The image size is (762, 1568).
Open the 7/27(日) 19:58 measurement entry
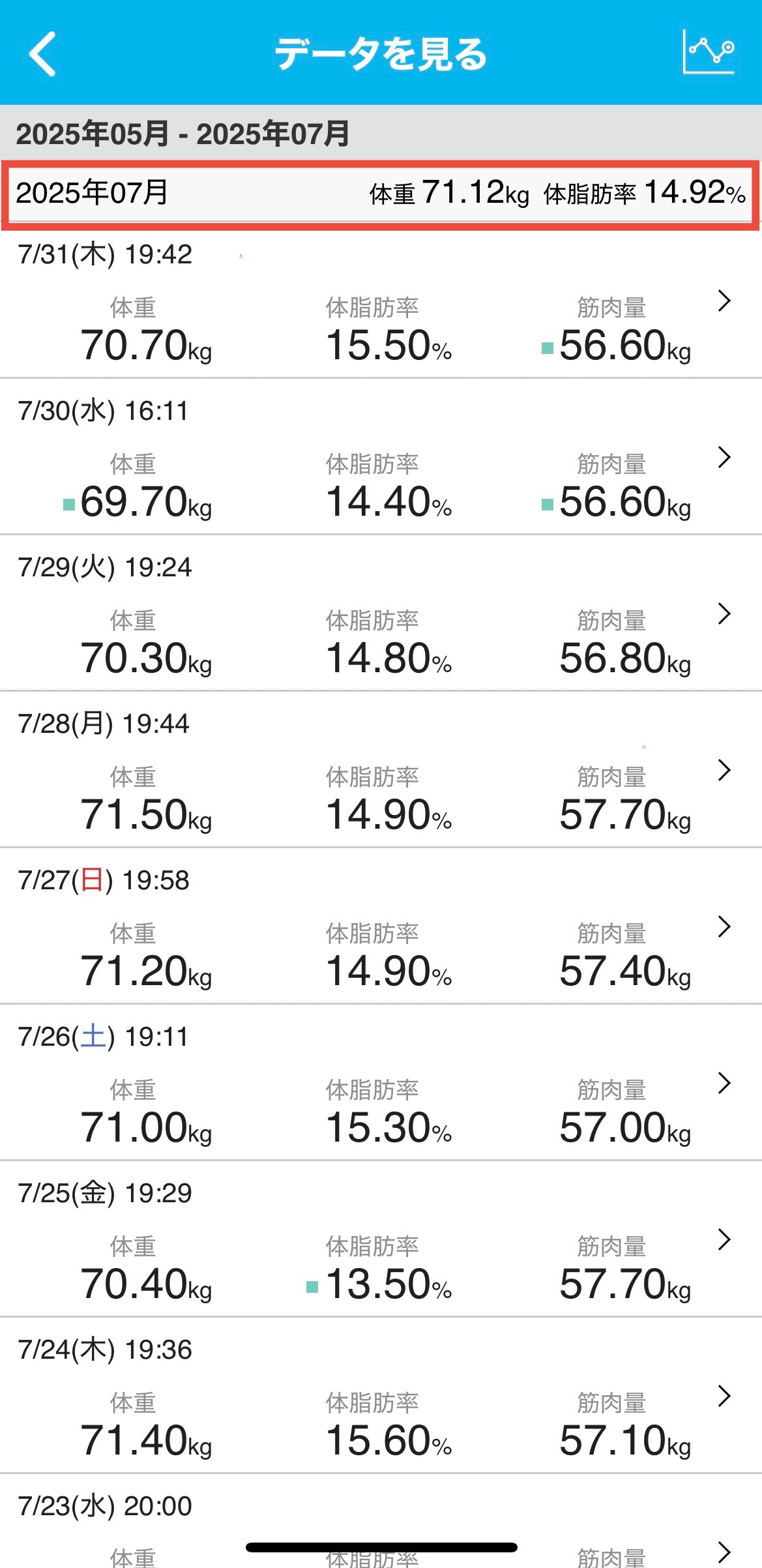pyautogui.click(x=381, y=931)
